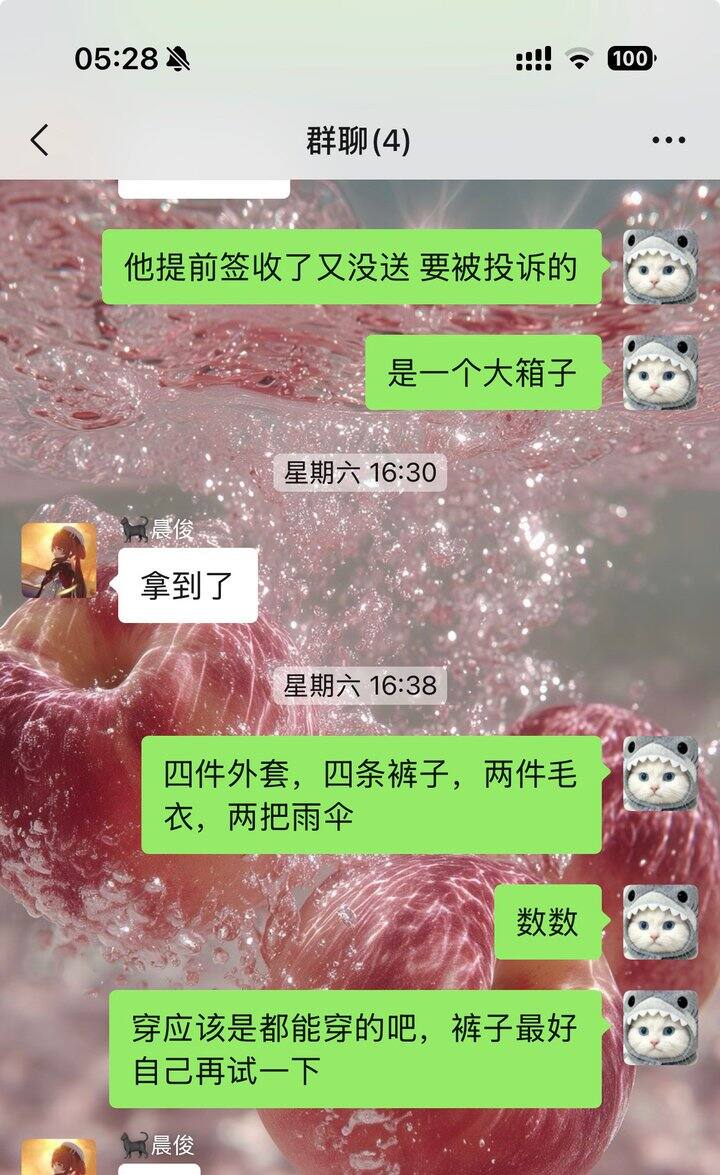720x1175 pixels.
Task: Select the avatar beside "穿应该是都能穿的吧" message
Action: [660, 1028]
